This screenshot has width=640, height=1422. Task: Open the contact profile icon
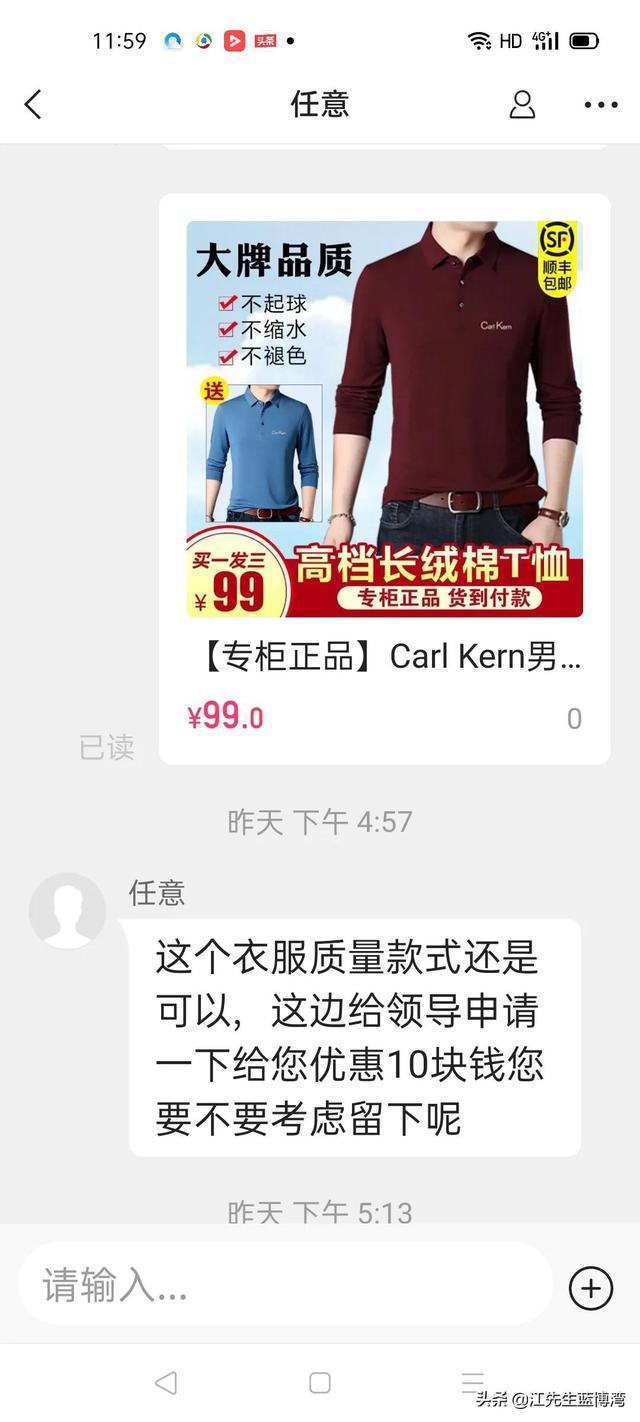click(522, 104)
